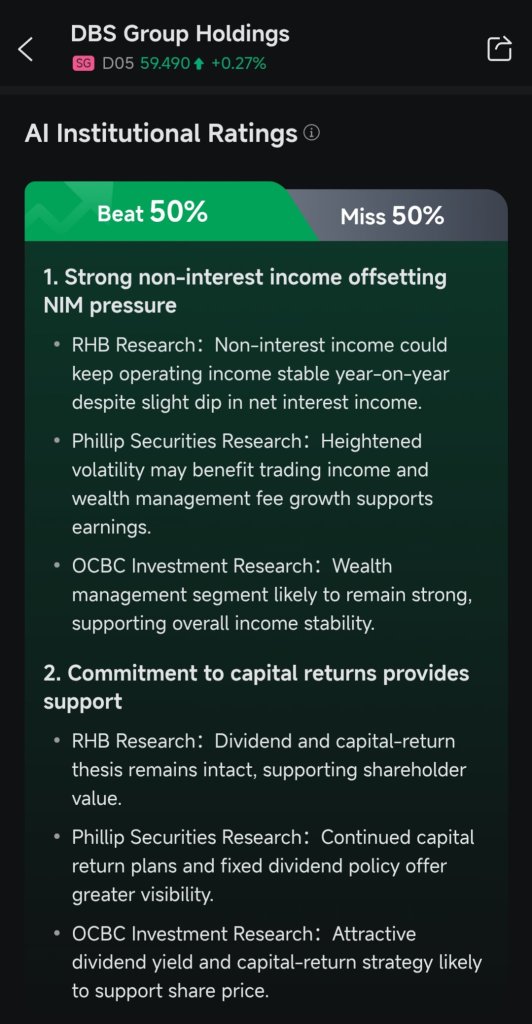Go back using the arrow
The image size is (532, 1024).
[x=25, y=49]
